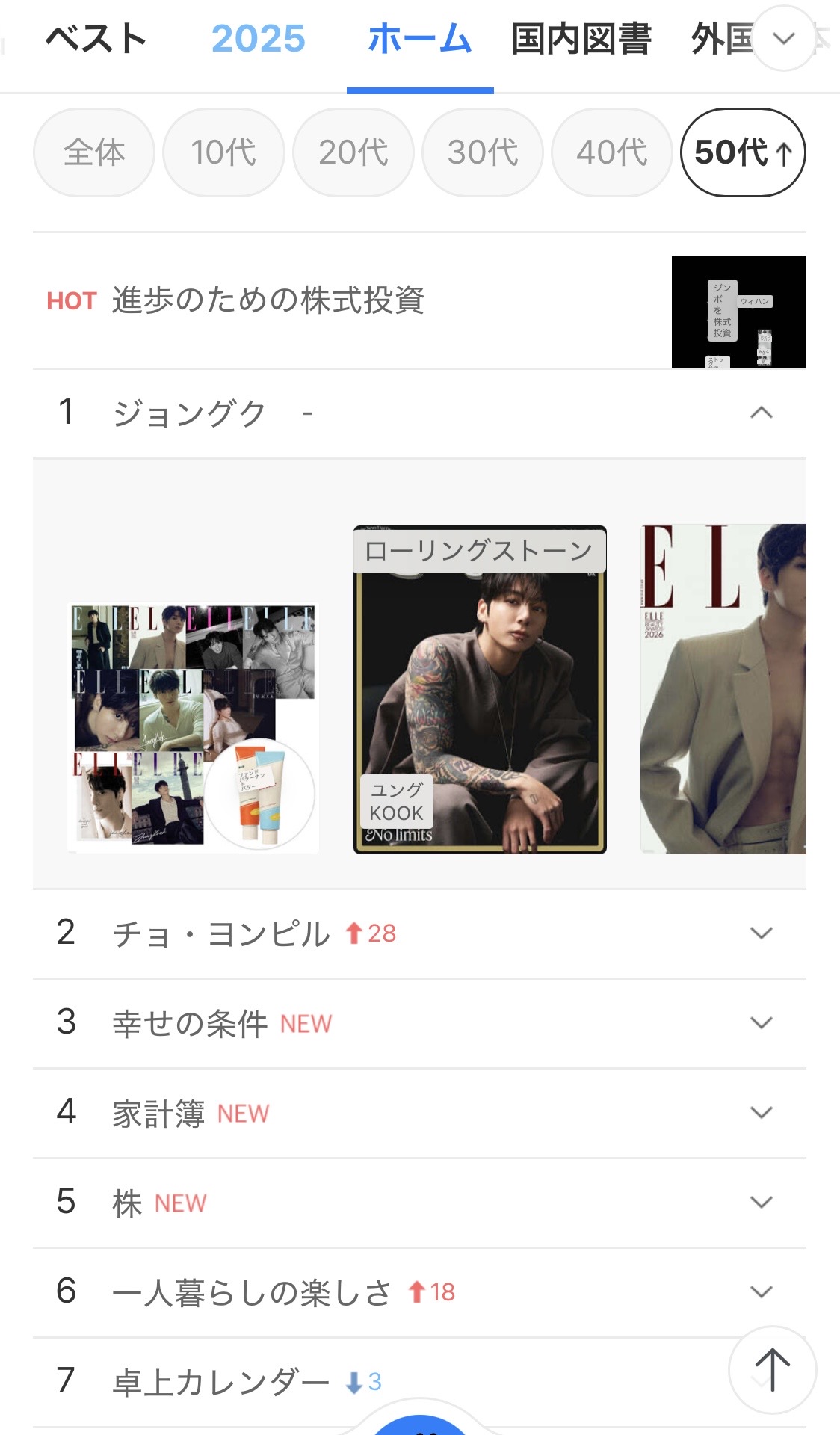This screenshot has height=1435, width=840.
Task: Open HOT keyword 進歩のための株式投資
Action: tap(268, 300)
